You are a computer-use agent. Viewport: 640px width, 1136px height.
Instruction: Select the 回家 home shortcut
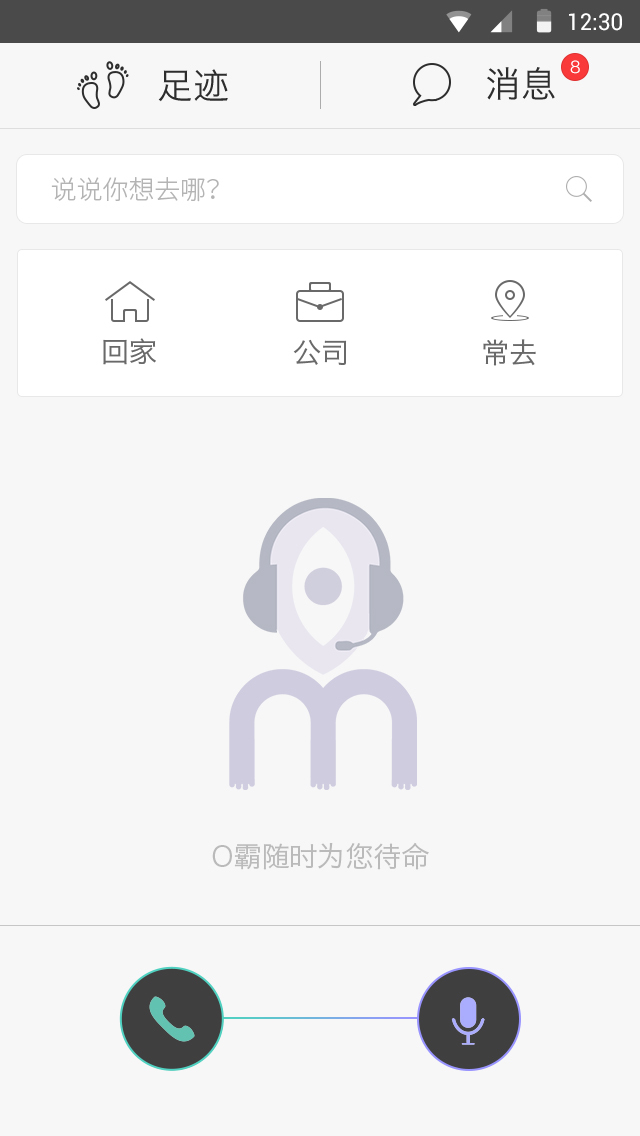(x=130, y=323)
